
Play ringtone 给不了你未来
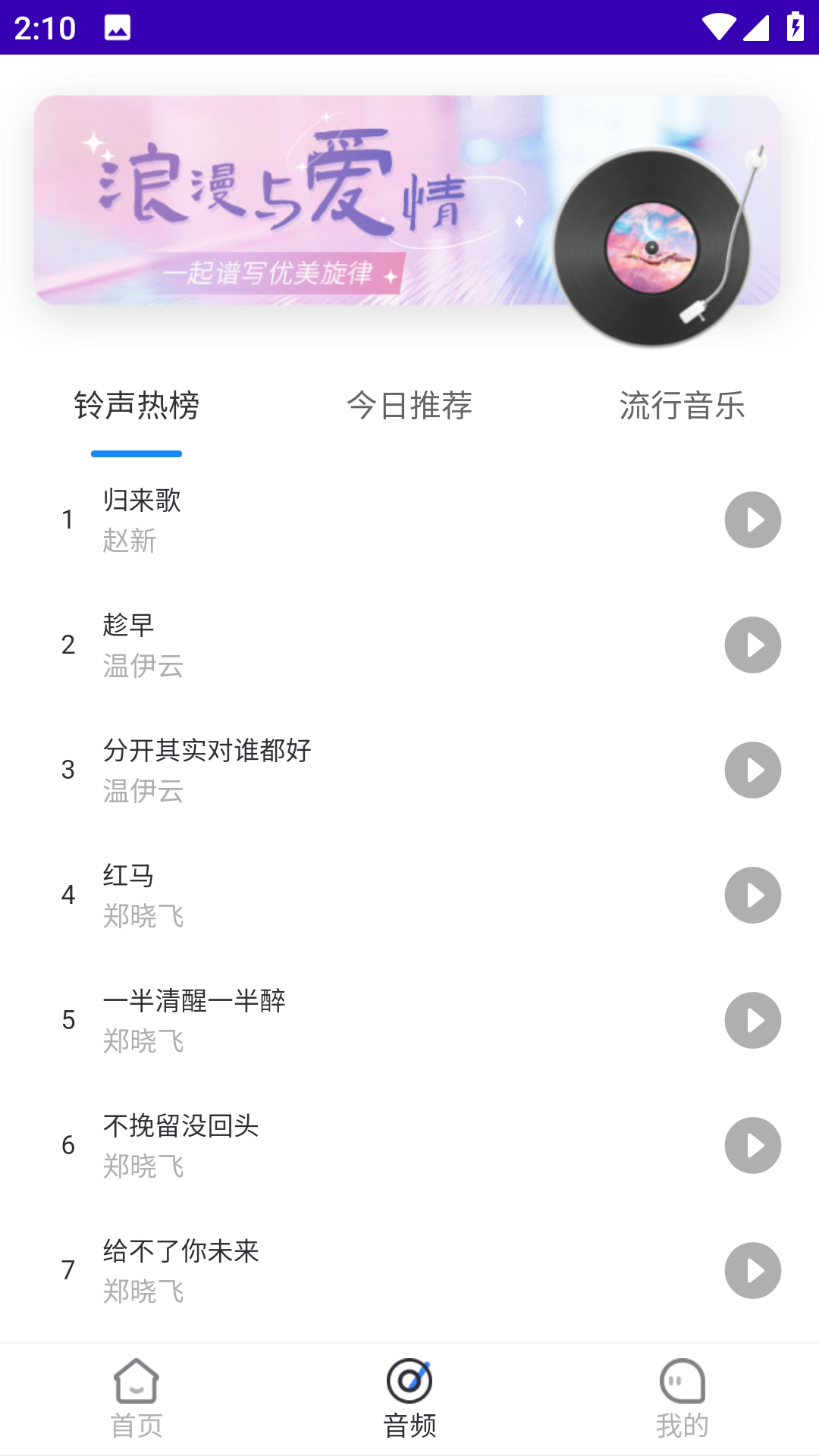(x=753, y=1270)
